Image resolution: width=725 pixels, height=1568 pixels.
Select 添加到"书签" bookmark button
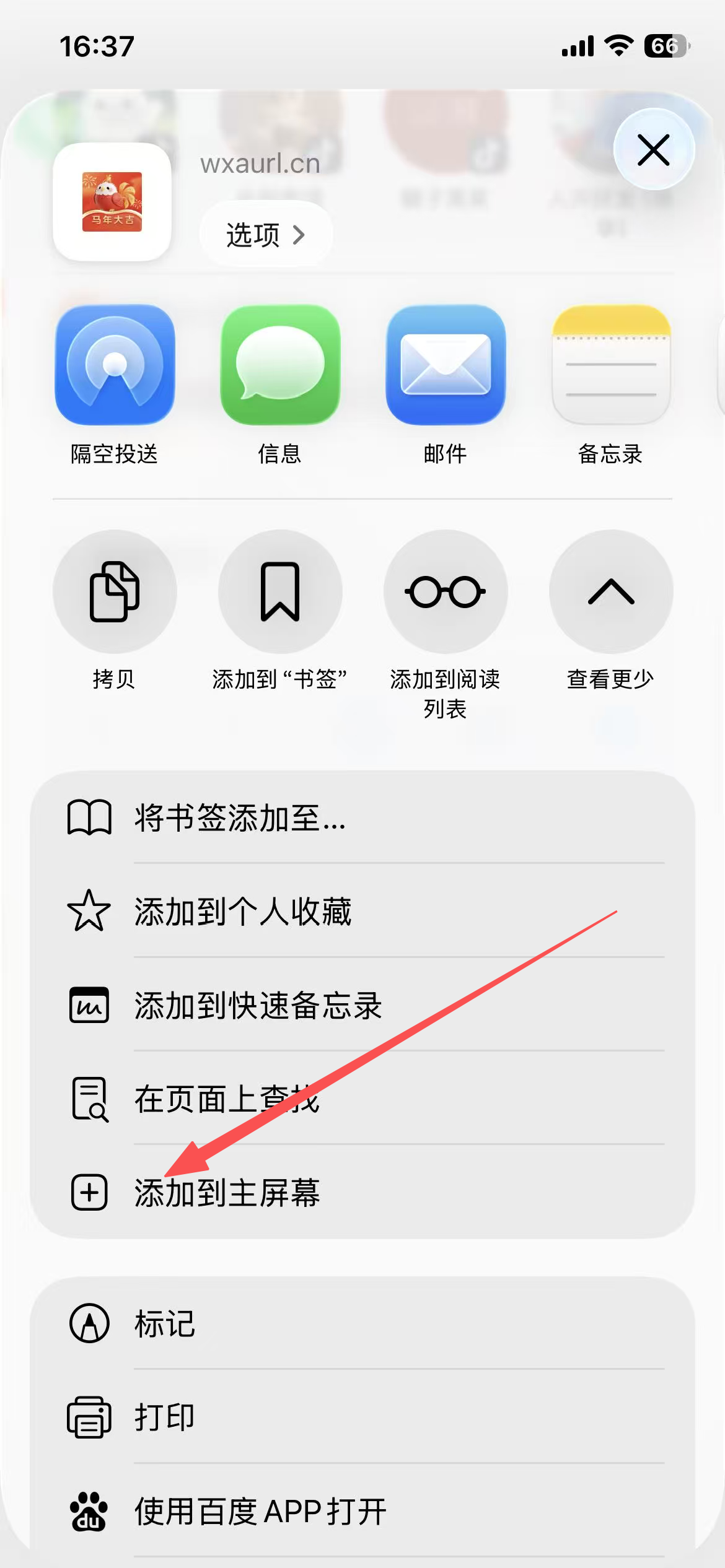click(x=280, y=591)
